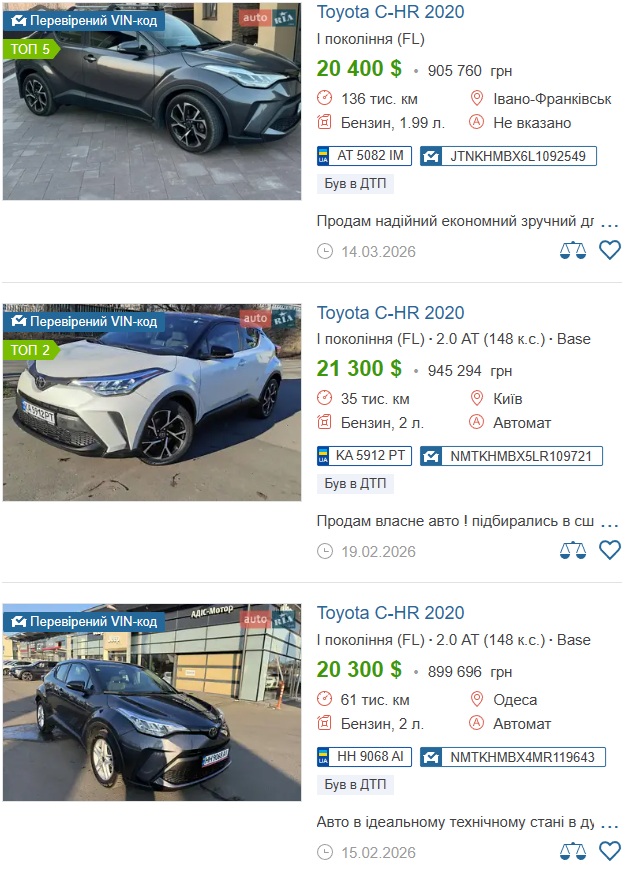Expand the description starting "Продам надійний економний"
Screen dimensions: 634x882
(x=610, y=222)
